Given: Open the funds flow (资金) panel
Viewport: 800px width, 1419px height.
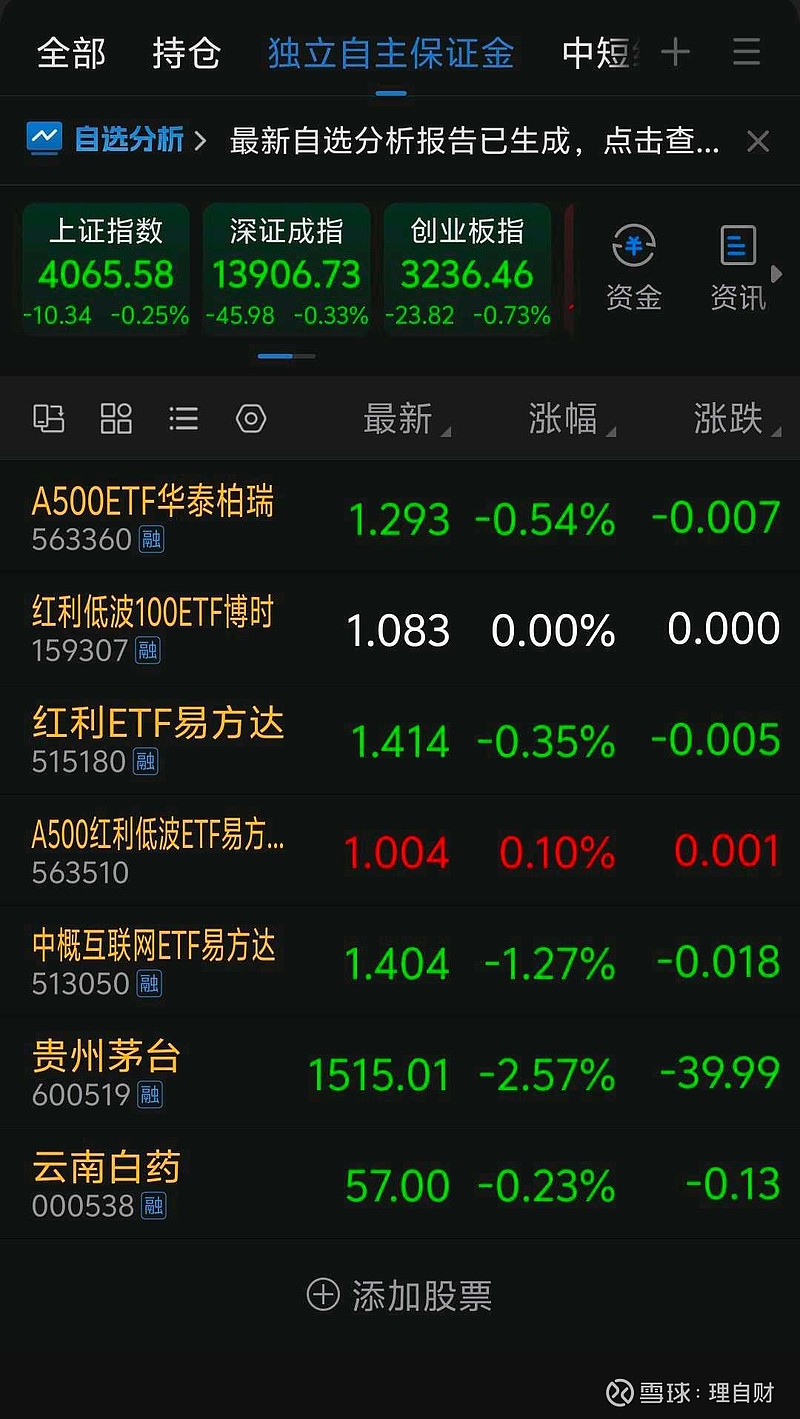Looking at the screenshot, I should point(634,264).
